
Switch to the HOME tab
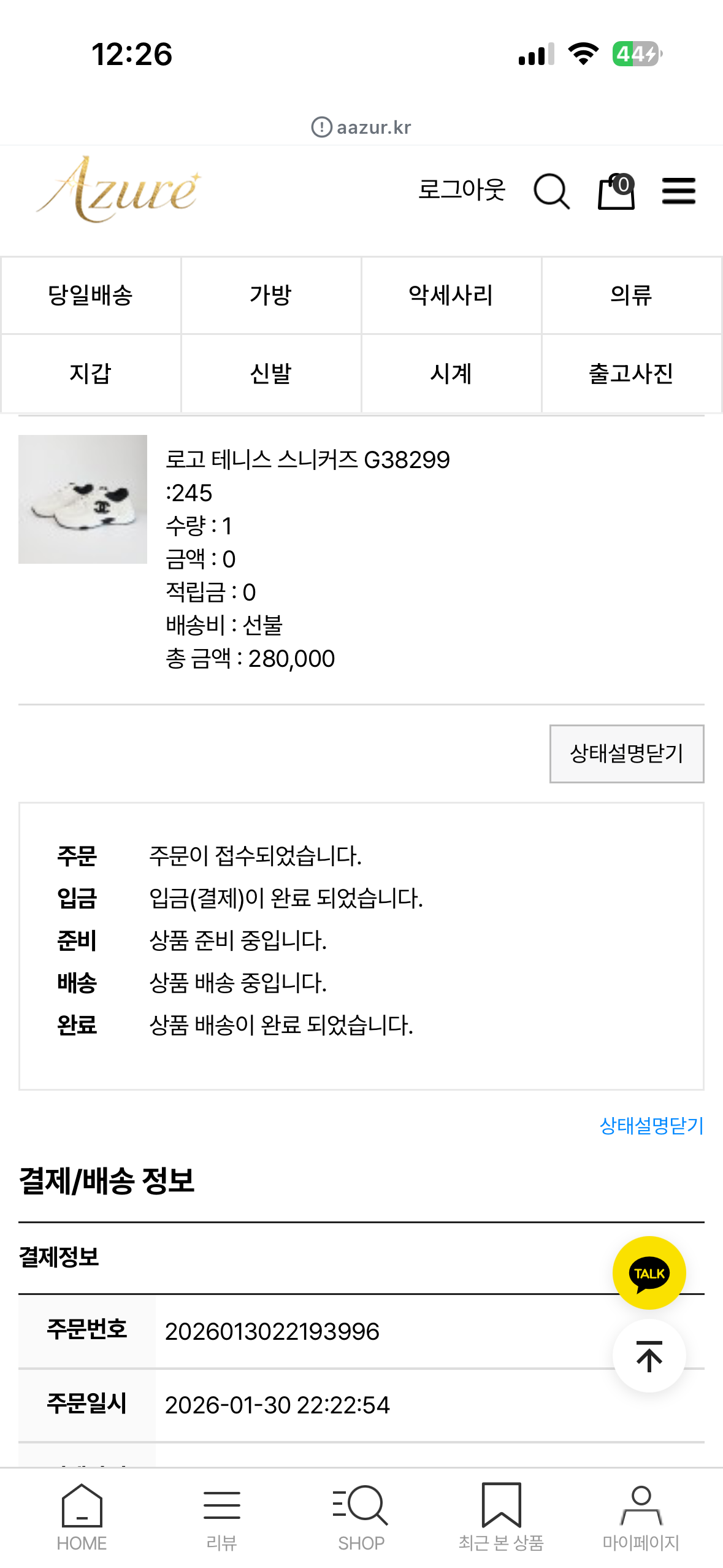[x=82, y=1516]
